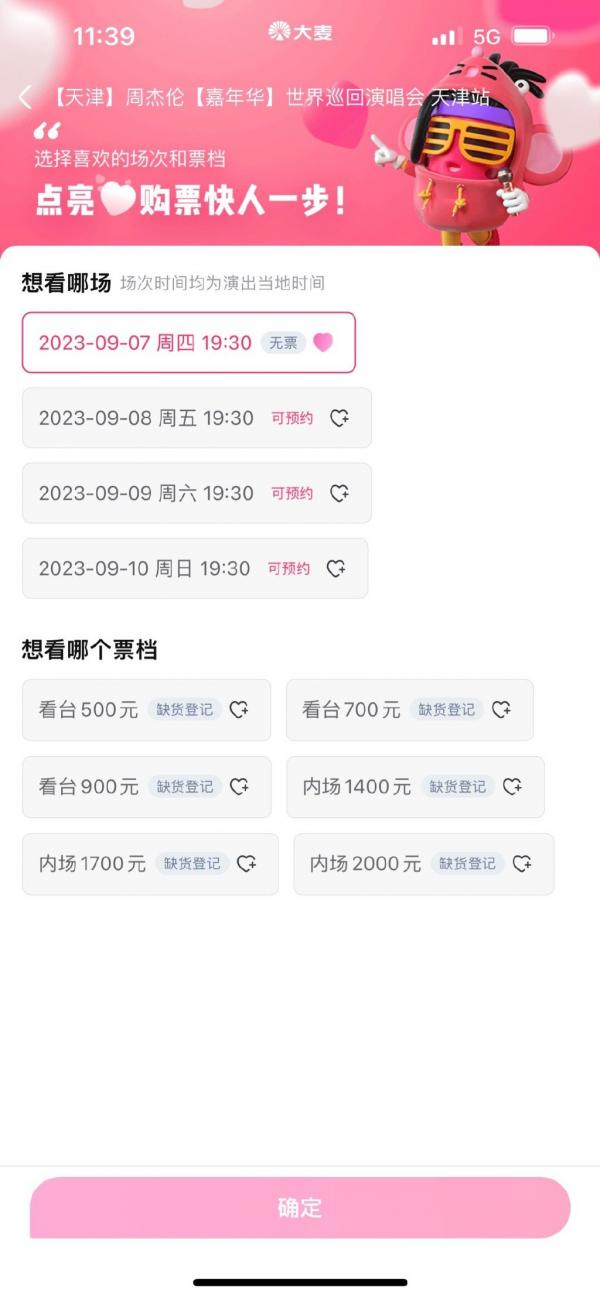Select the 内场1700元 ticket tier

coord(150,864)
